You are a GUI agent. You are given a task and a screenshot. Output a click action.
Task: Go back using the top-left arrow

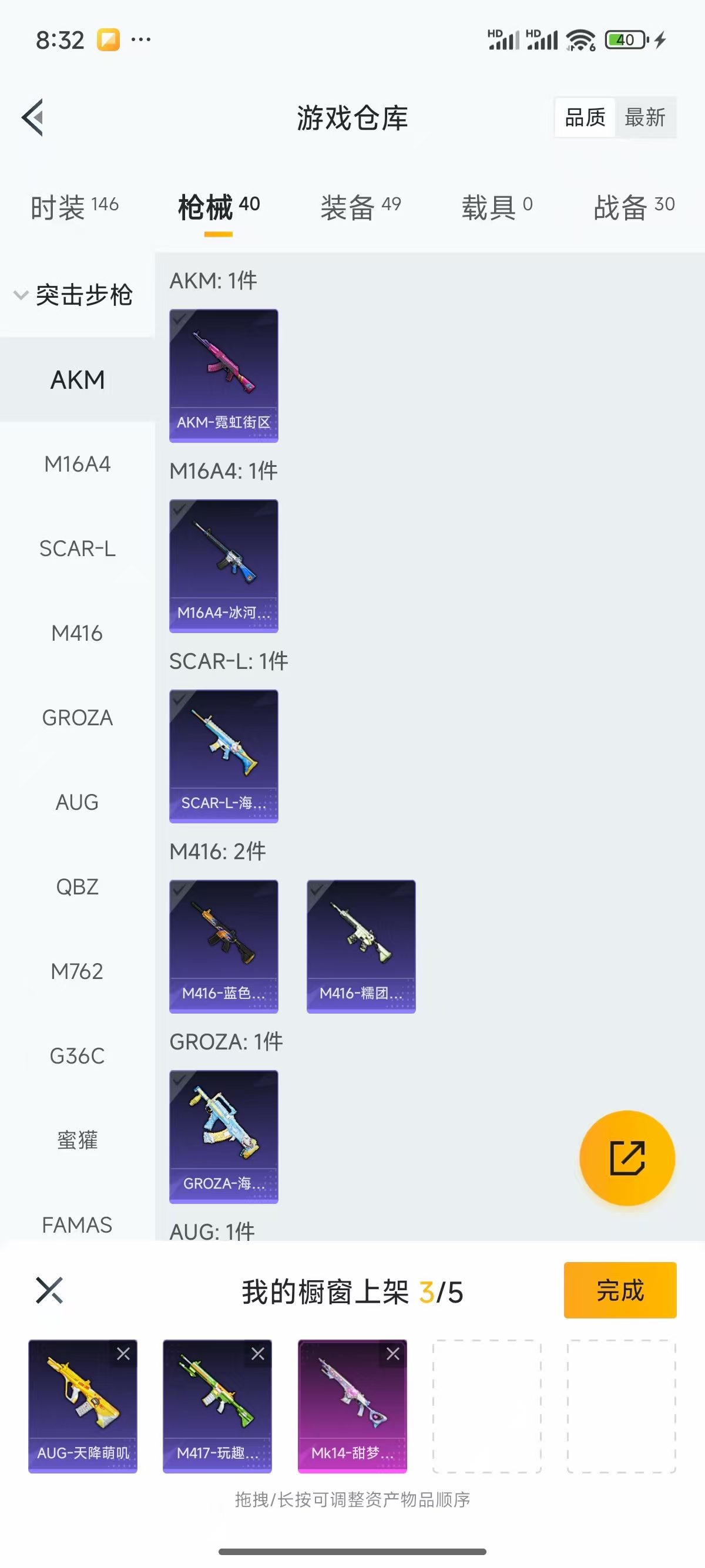(33, 117)
